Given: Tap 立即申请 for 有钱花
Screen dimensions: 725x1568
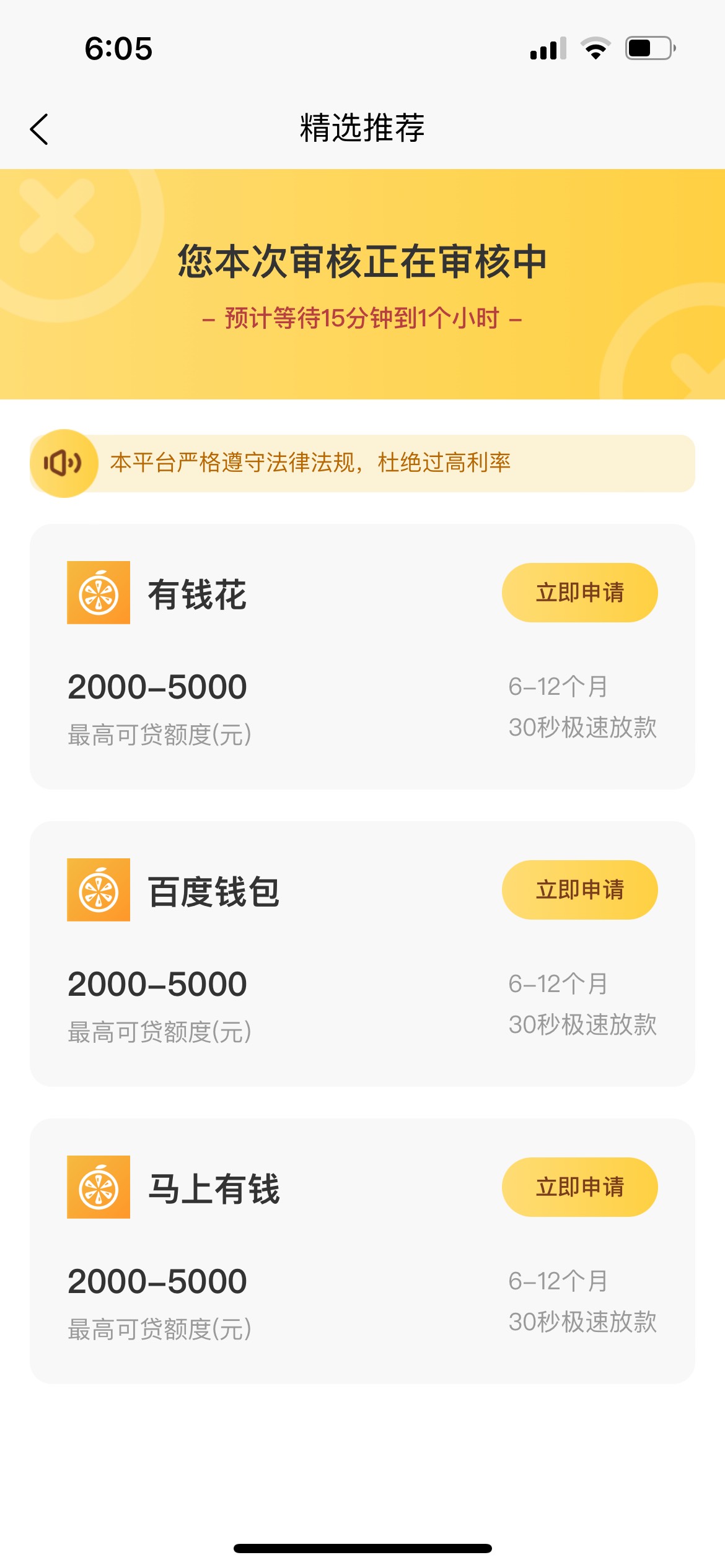Looking at the screenshot, I should click(x=579, y=593).
